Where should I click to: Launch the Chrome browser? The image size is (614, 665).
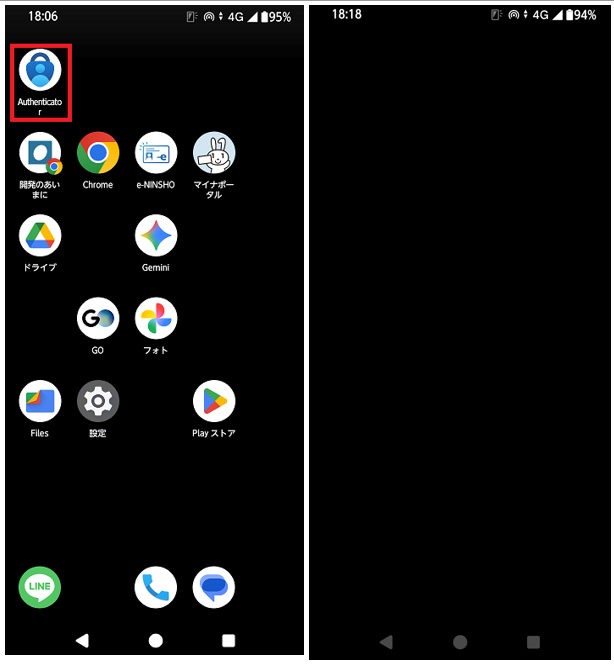[x=98, y=153]
